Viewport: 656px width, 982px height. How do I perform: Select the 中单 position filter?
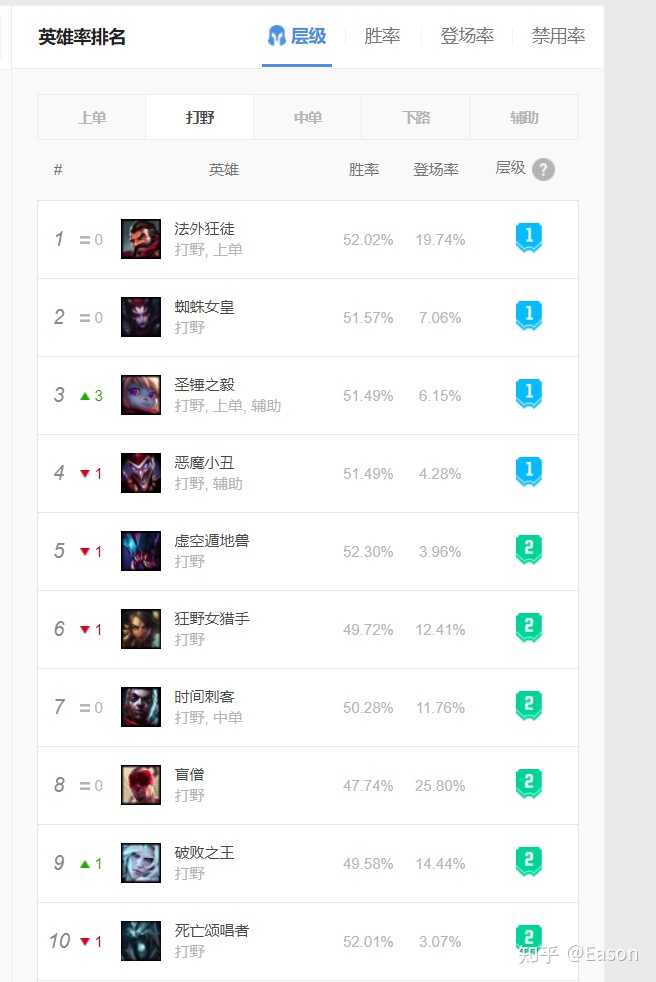[308, 117]
